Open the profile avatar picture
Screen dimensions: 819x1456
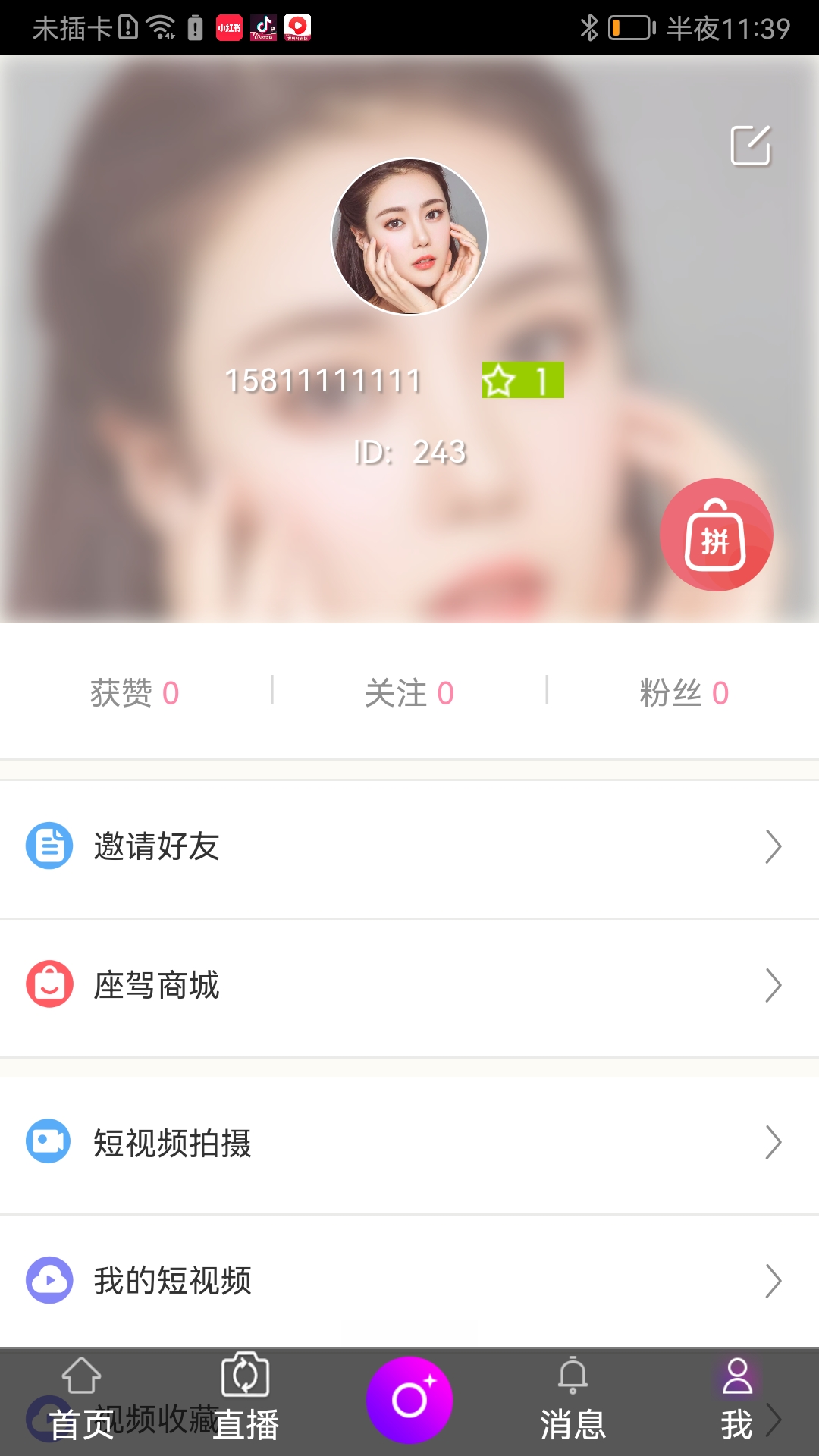[x=409, y=237]
